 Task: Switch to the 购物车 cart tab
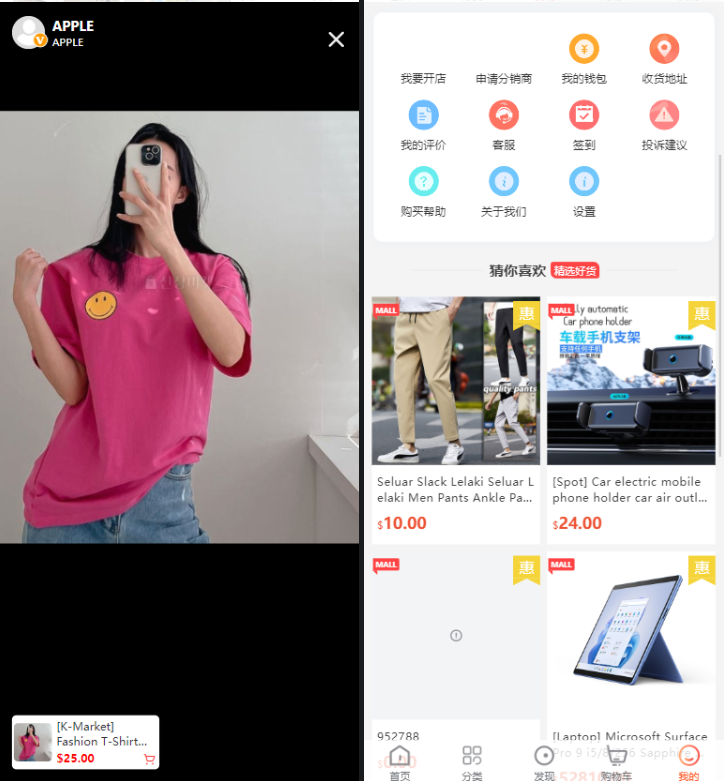coord(616,762)
